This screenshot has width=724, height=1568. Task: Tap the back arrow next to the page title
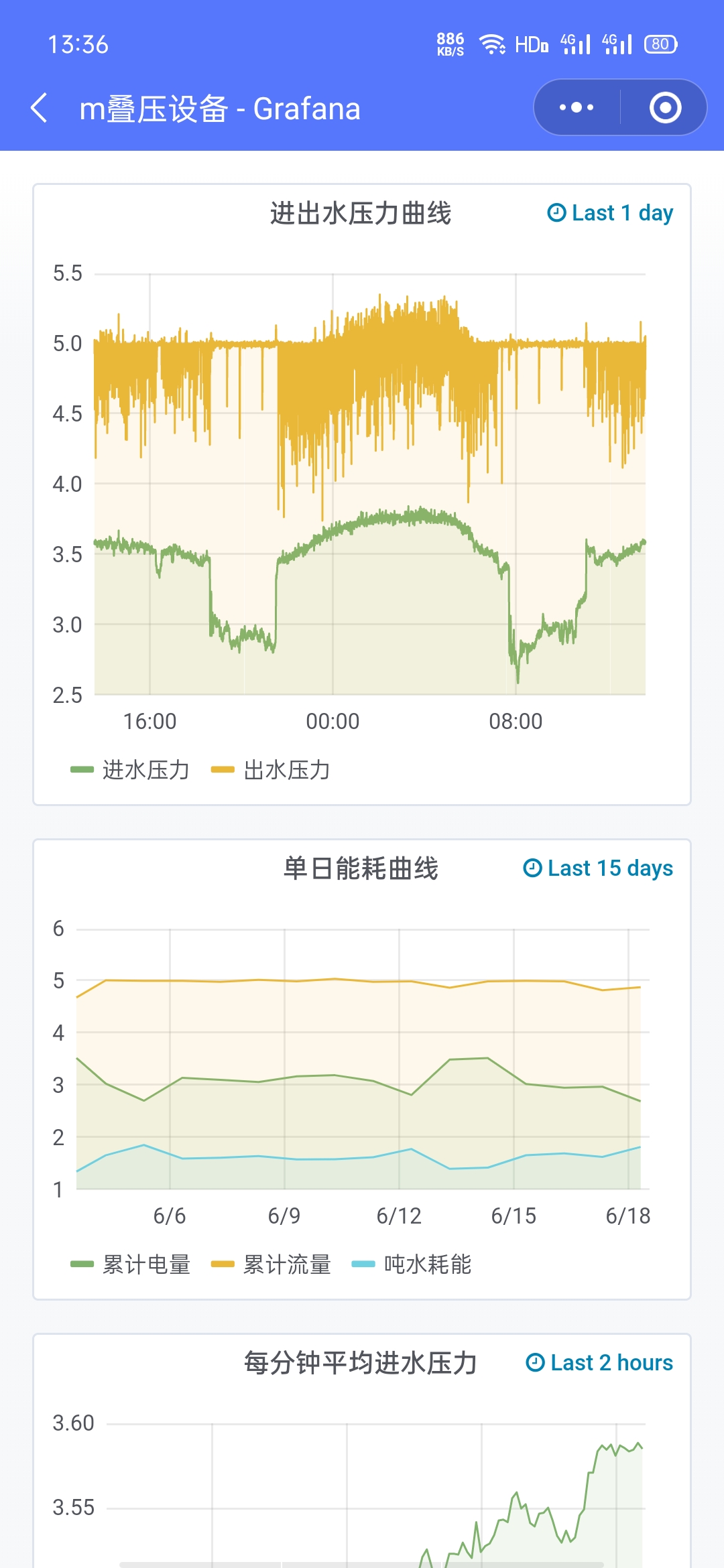point(40,107)
